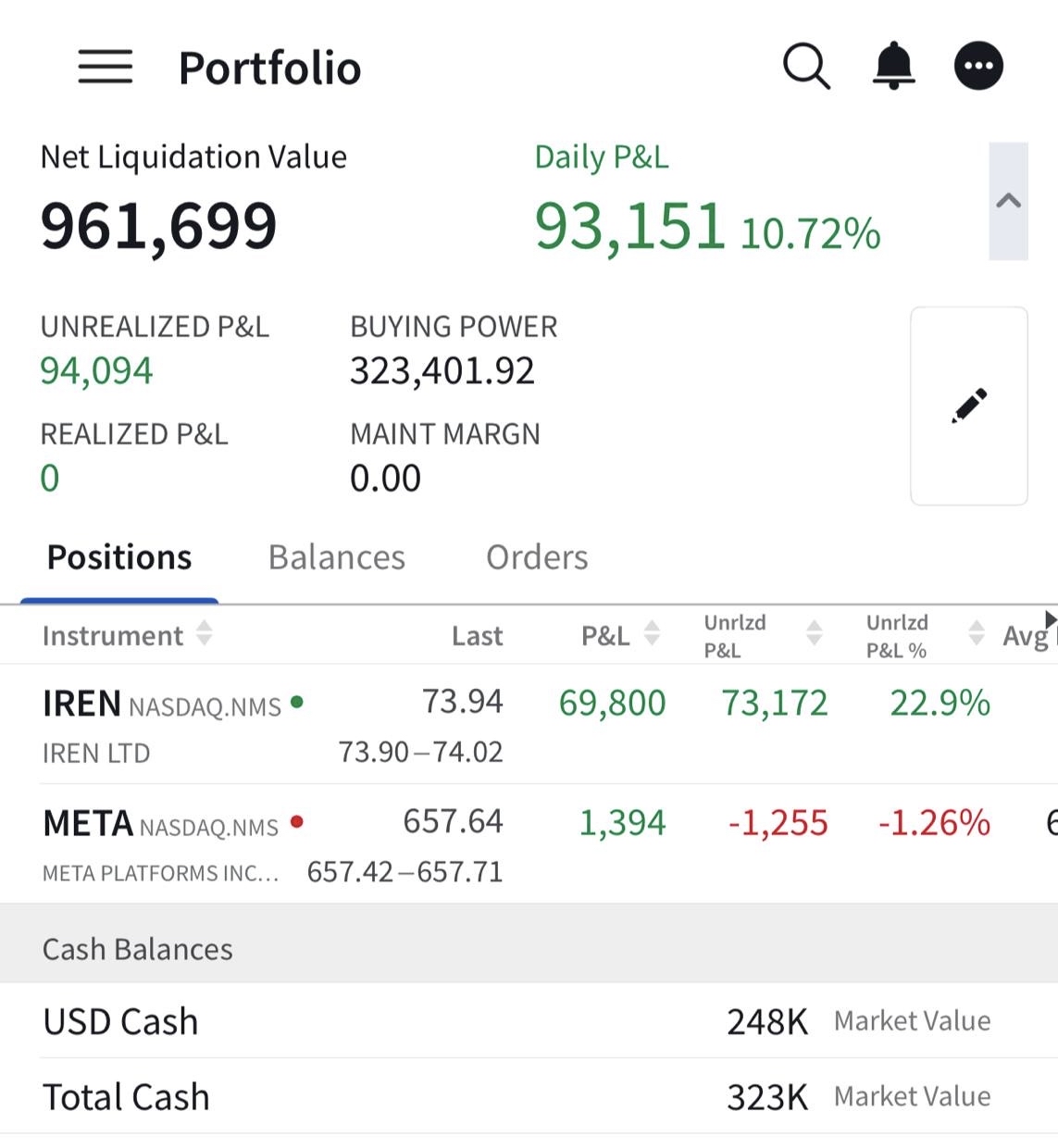Switch to the Orders tab
Viewport: 1058px width, 1148px height.
coord(537,556)
